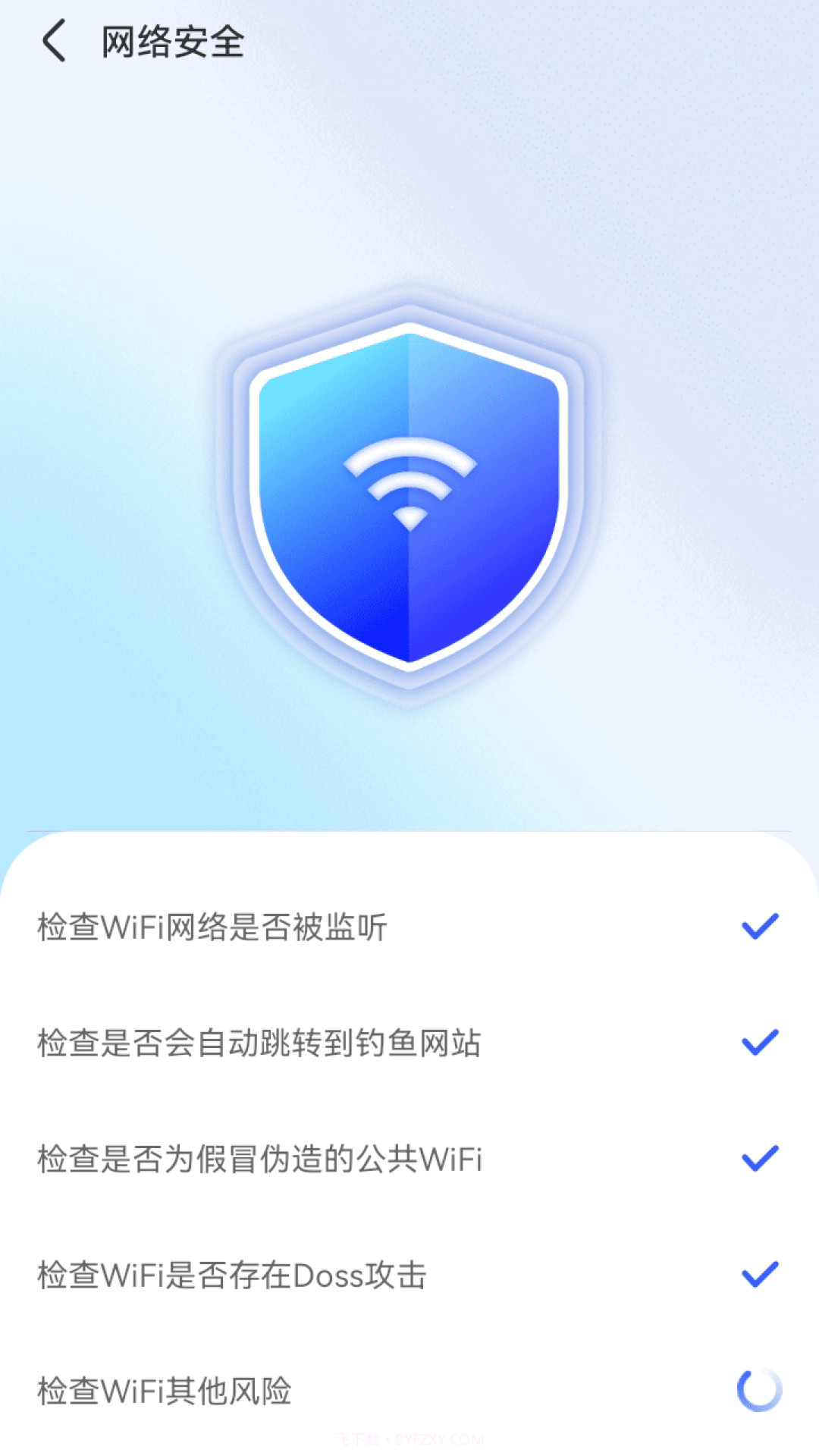The image size is (819, 1456).
Task: Select the 检查WiFi其他风险 text label
Action: tap(167, 1389)
